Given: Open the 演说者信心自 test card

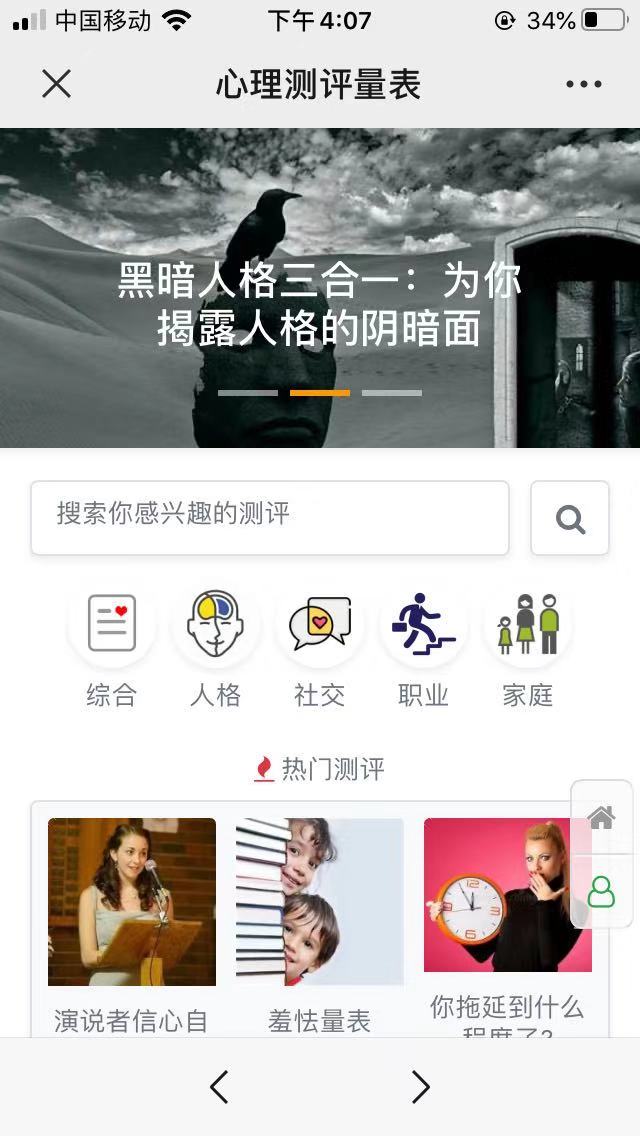Looking at the screenshot, I should coord(132,920).
